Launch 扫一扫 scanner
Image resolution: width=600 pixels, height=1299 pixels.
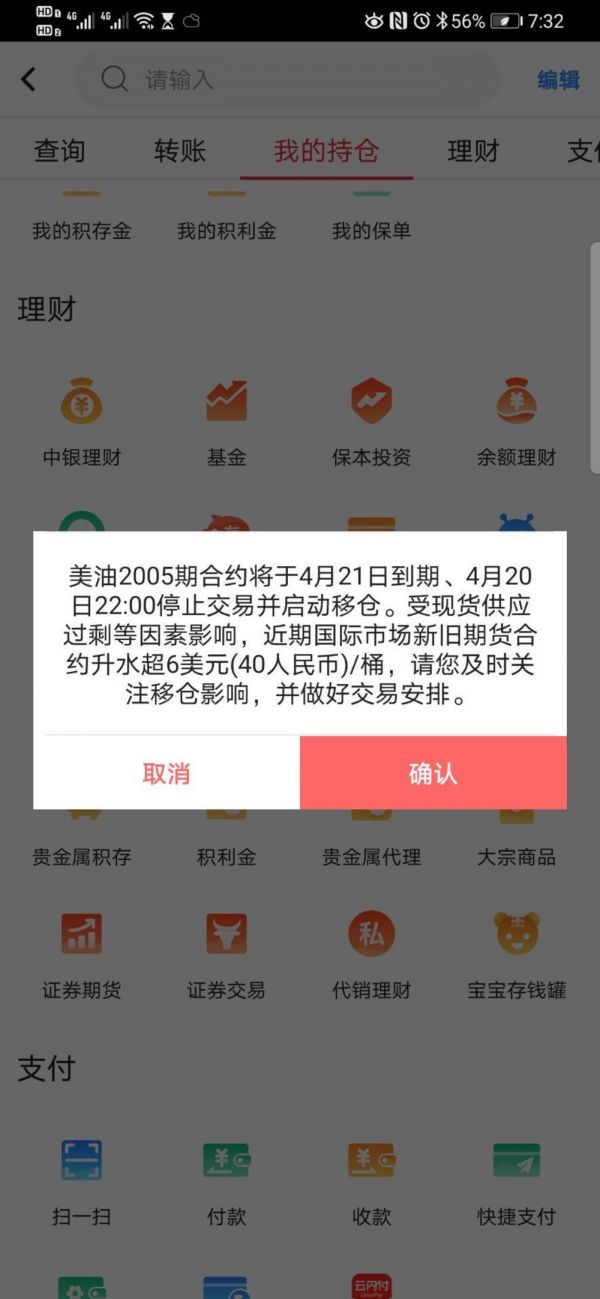tap(82, 1180)
